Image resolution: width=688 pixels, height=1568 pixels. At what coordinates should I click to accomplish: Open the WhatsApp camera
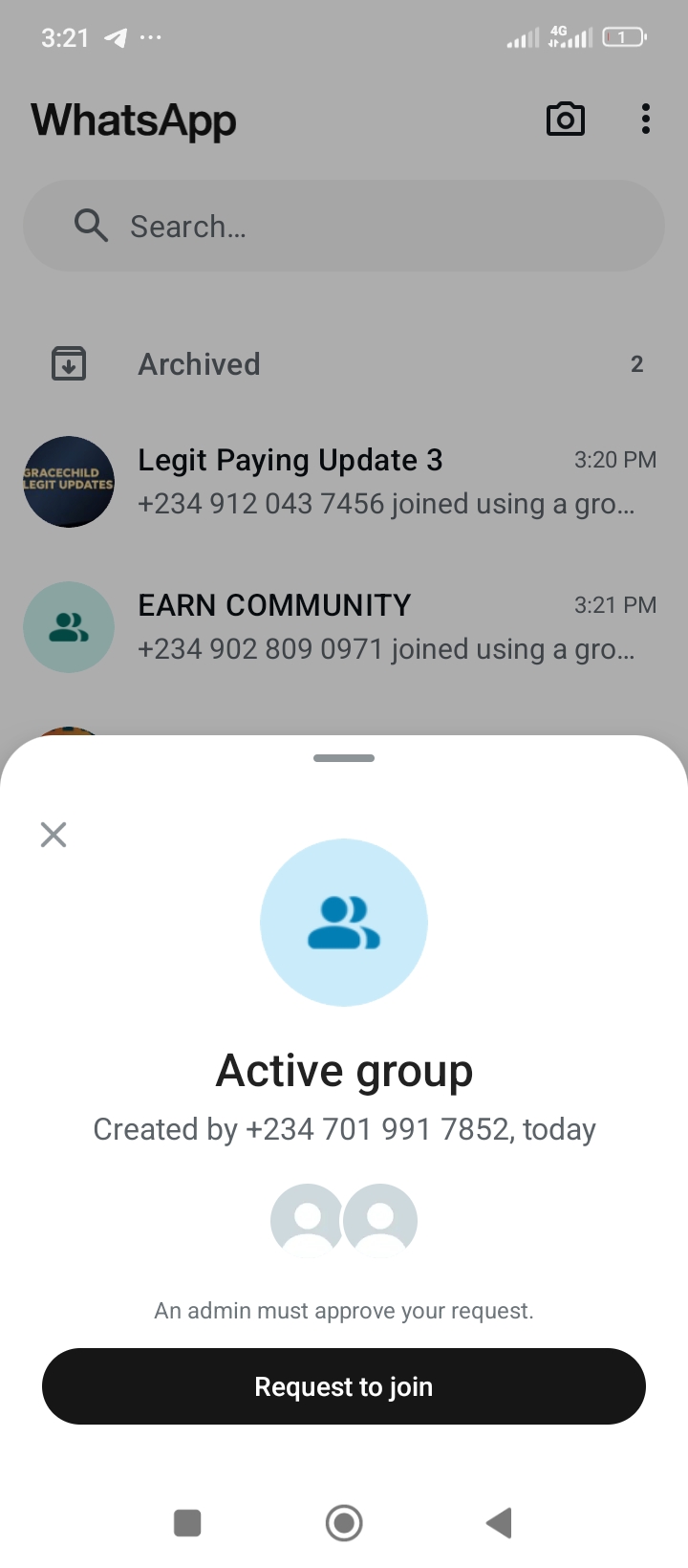[565, 120]
